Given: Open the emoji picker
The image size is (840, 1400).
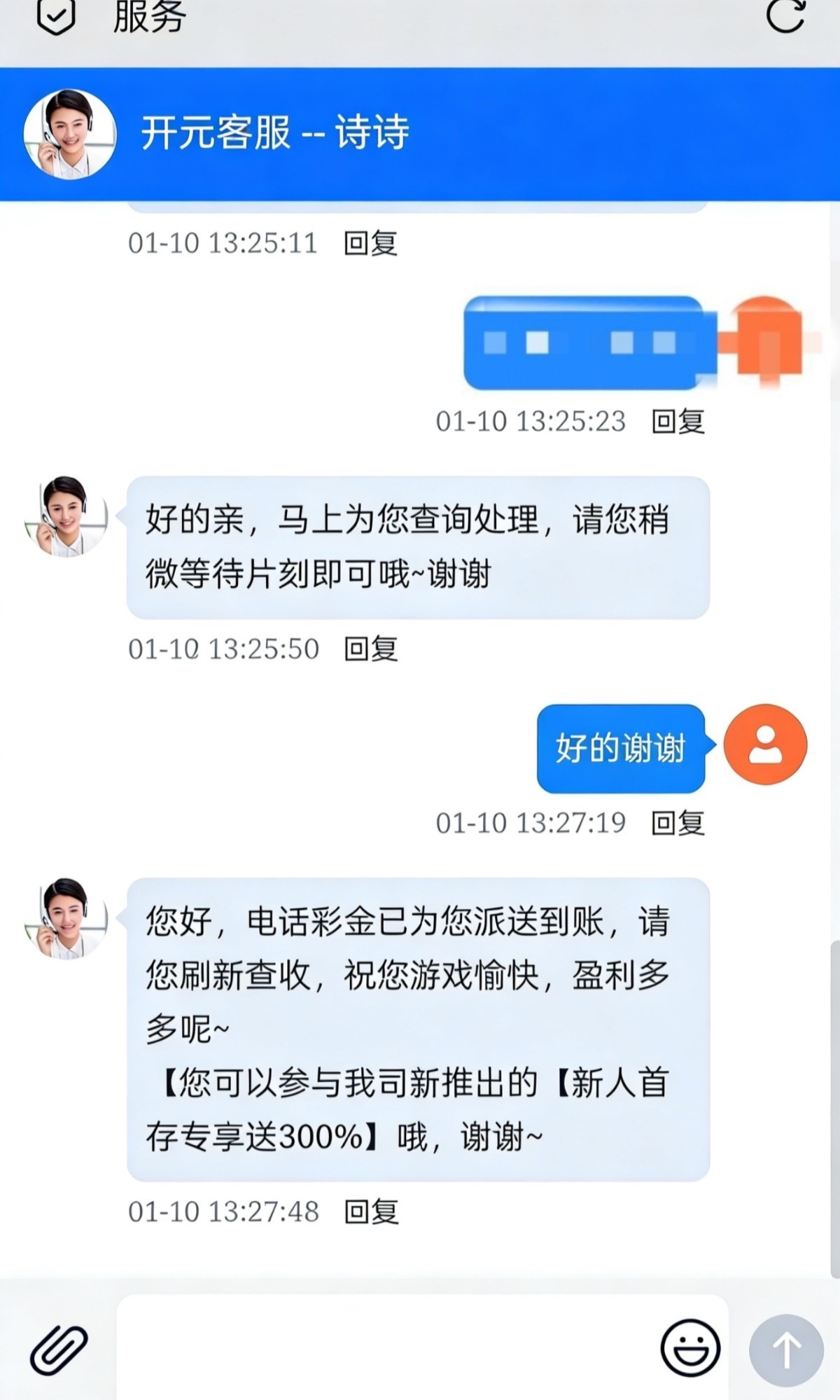Looking at the screenshot, I should tap(690, 1347).
